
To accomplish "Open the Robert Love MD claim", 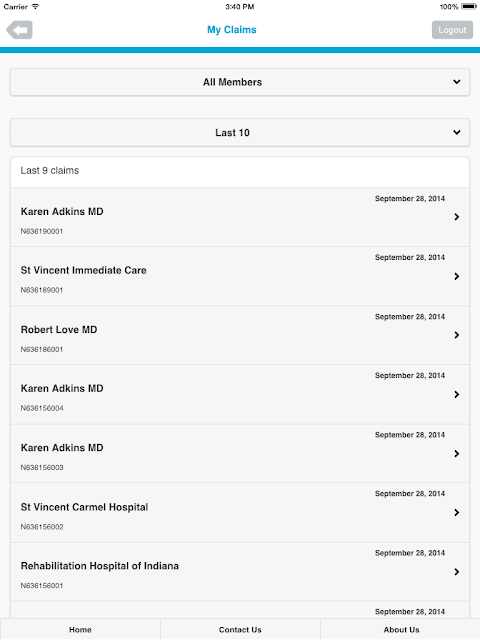I will (240, 336).
